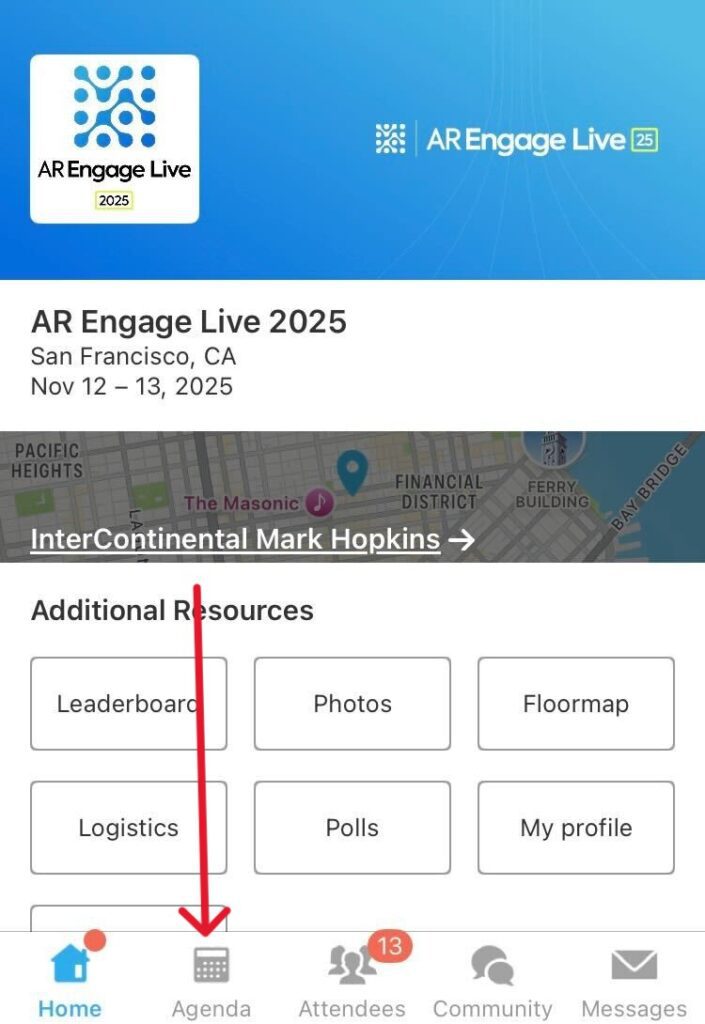
Task: Switch to the Agenda tab
Action: [x=211, y=980]
